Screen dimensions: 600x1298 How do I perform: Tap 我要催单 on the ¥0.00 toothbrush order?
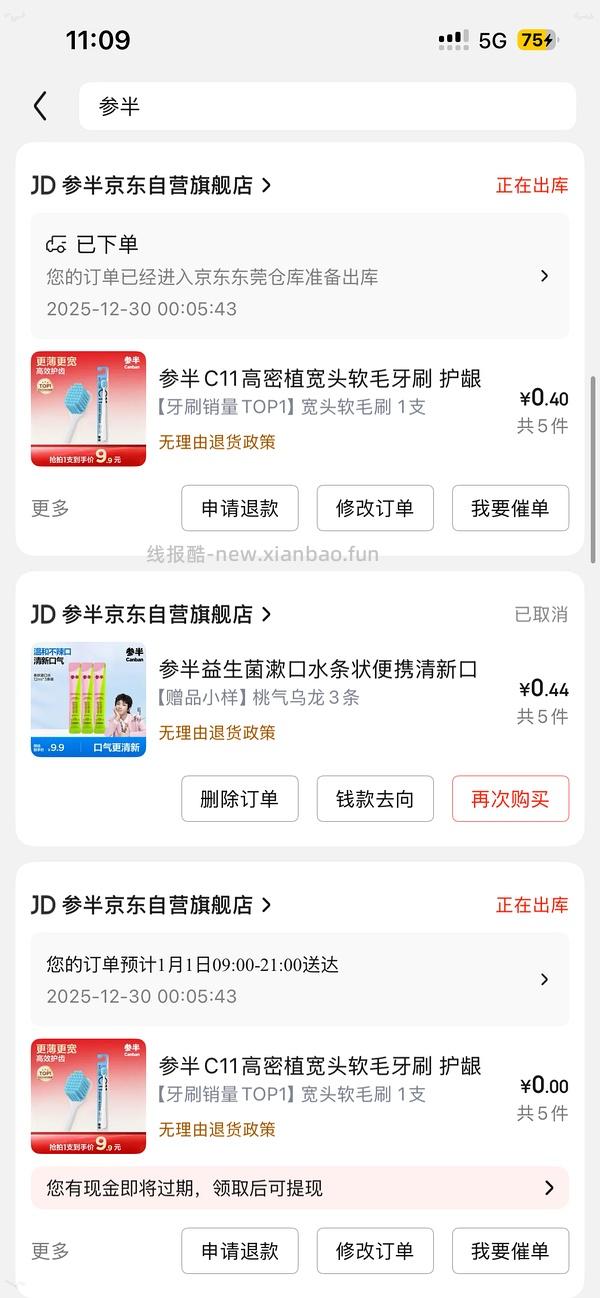(510, 1251)
